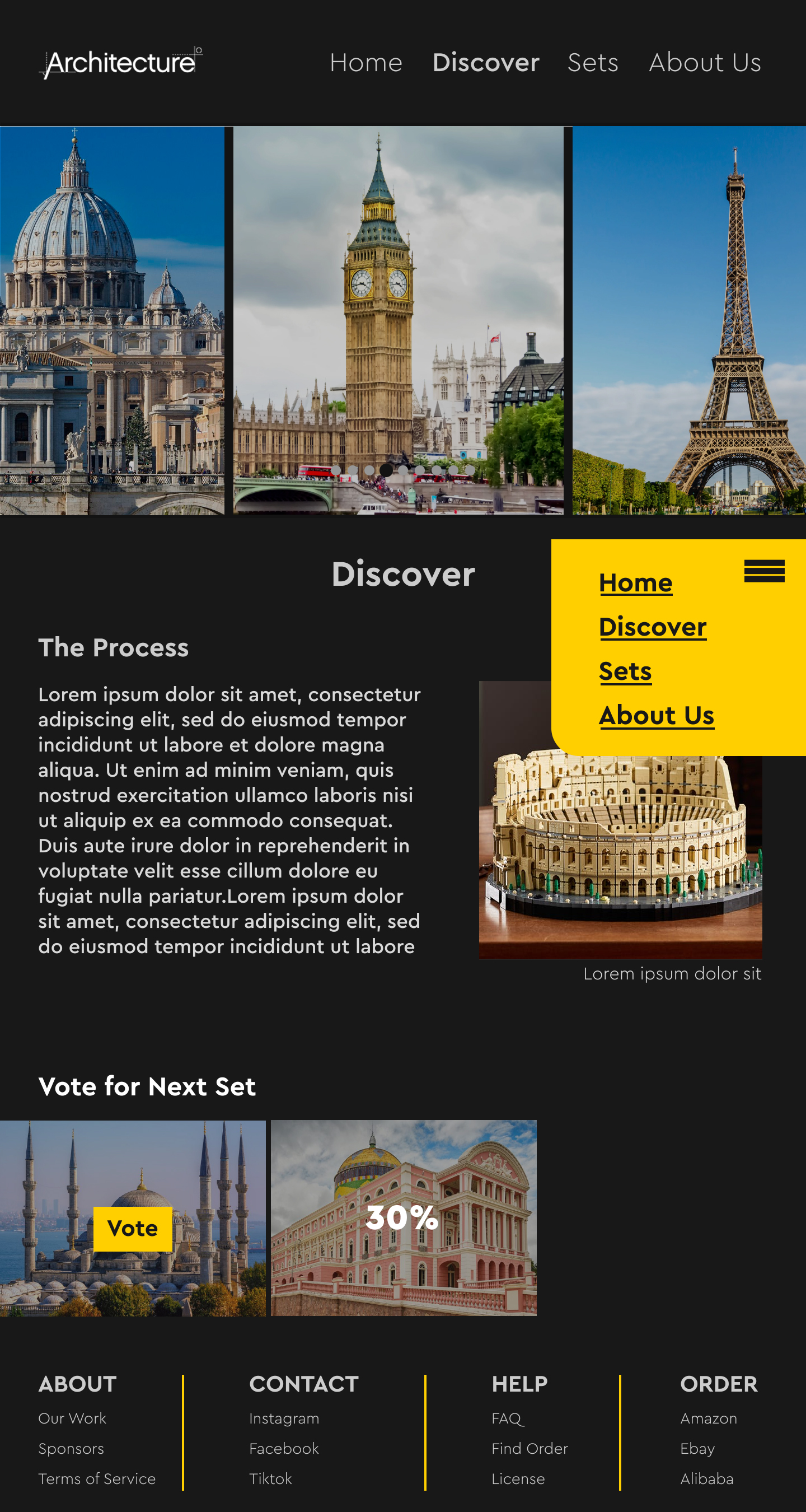Select the Eiffel Tower carousel image
Viewport: 806px width, 1512px height.
pyautogui.click(x=688, y=320)
